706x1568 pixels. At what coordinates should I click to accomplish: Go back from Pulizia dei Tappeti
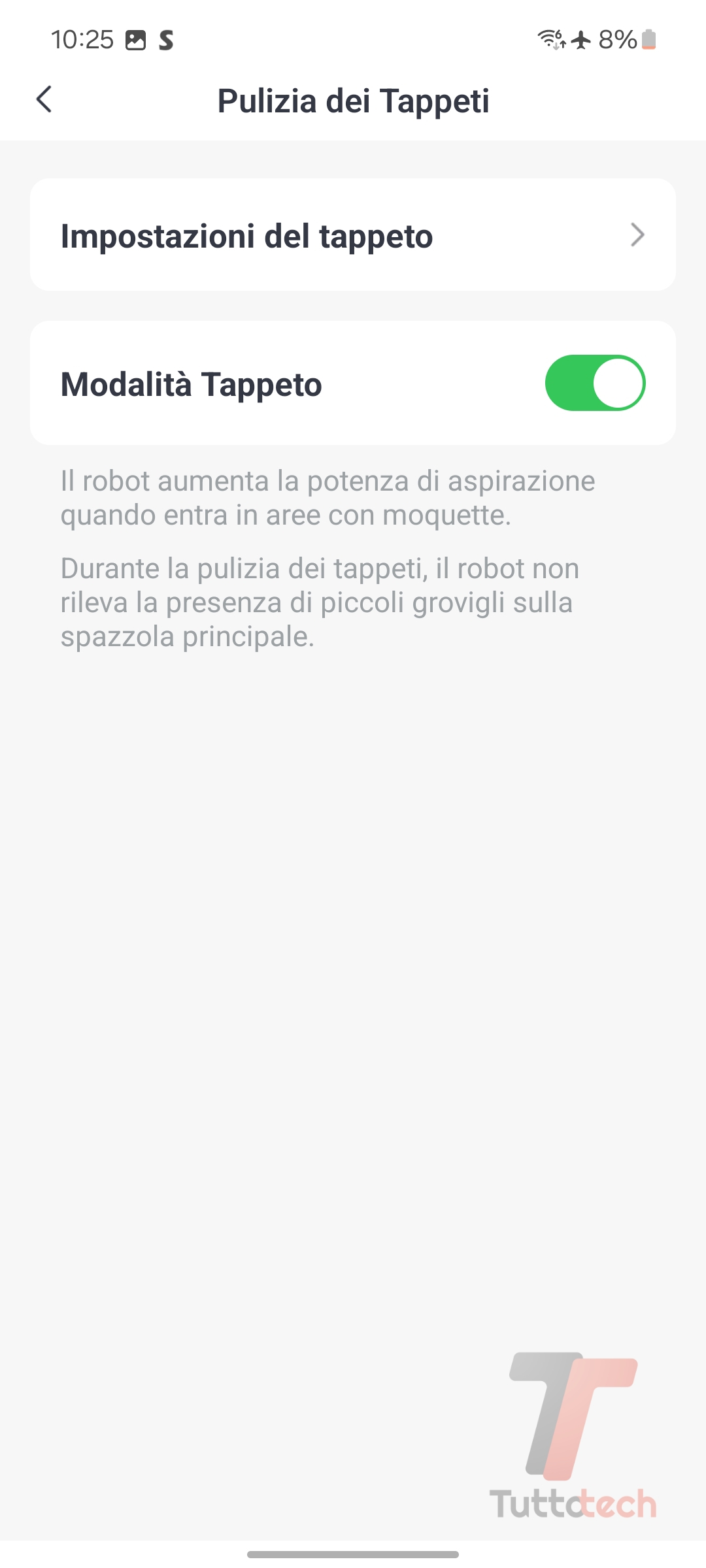[x=44, y=100]
